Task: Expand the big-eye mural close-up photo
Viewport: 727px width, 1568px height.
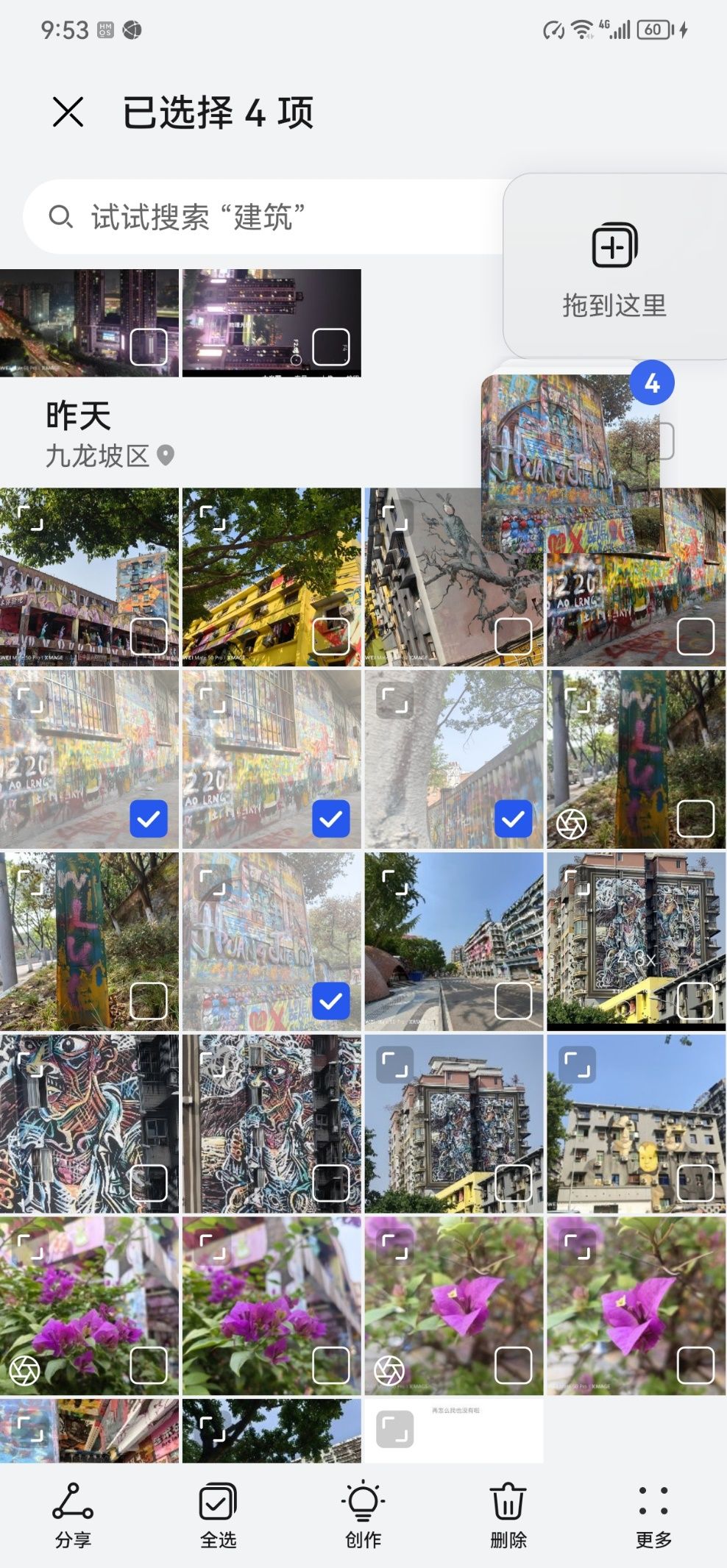Action: (30, 1063)
